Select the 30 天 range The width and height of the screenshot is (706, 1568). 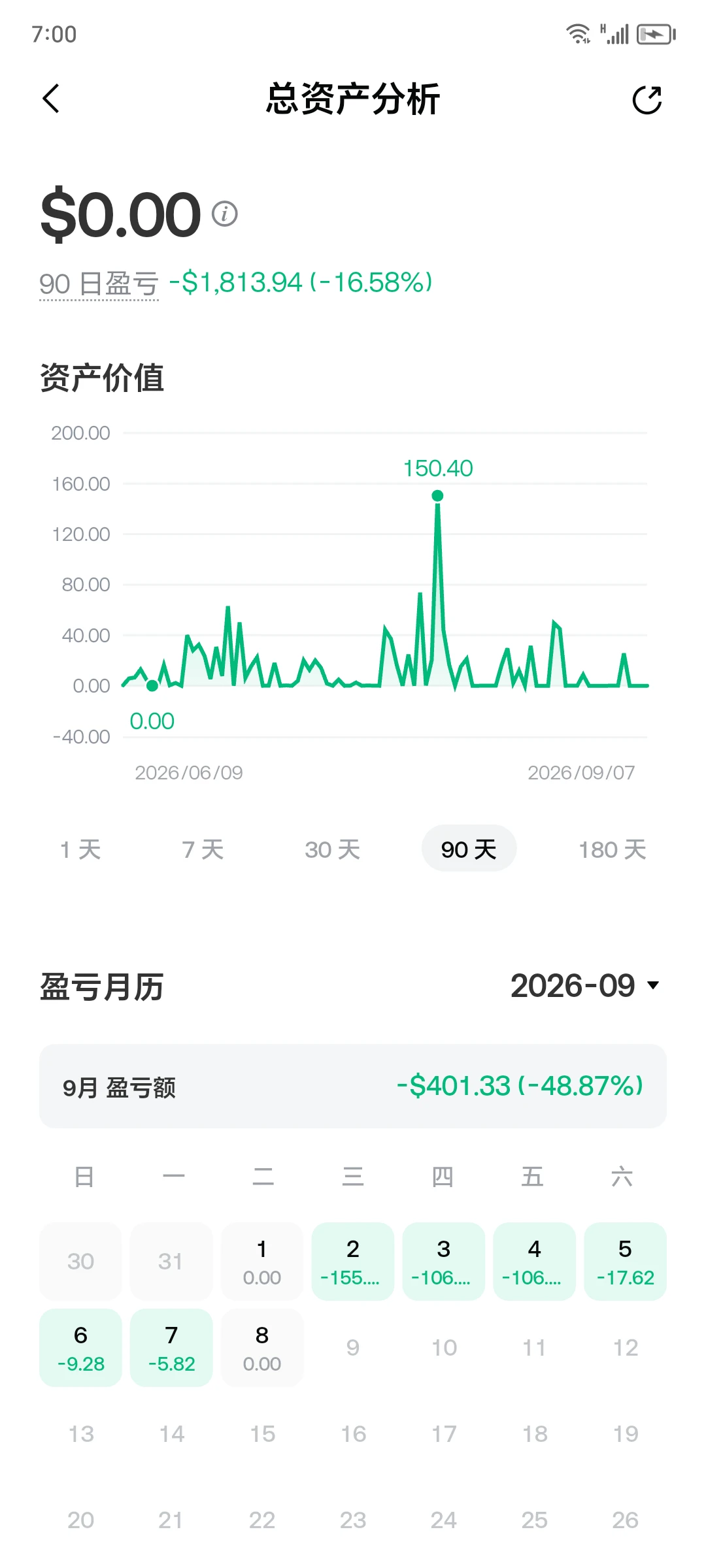coord(332,849)
